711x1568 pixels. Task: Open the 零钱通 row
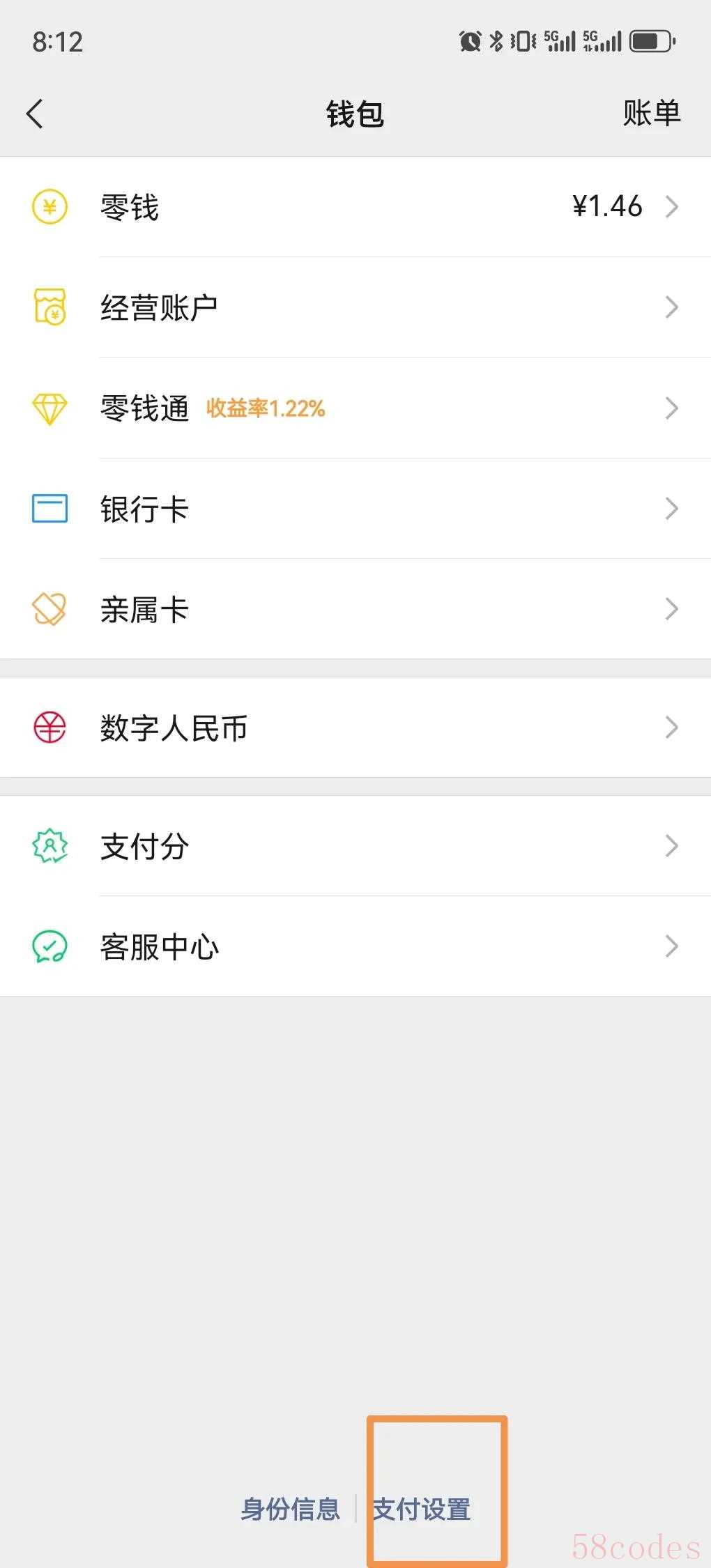355,408
